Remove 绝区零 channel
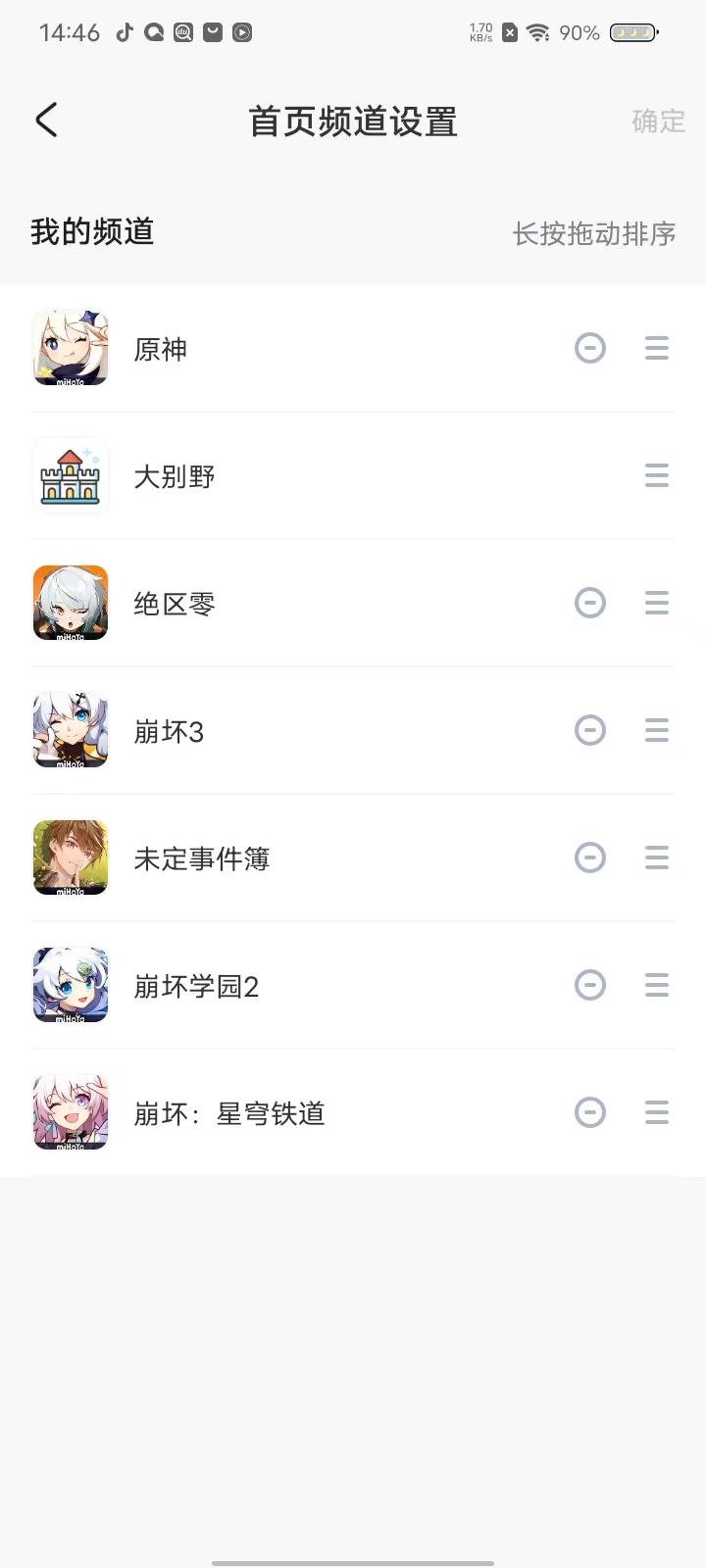Screen dimensions: 706x1568 pos(589,603)
